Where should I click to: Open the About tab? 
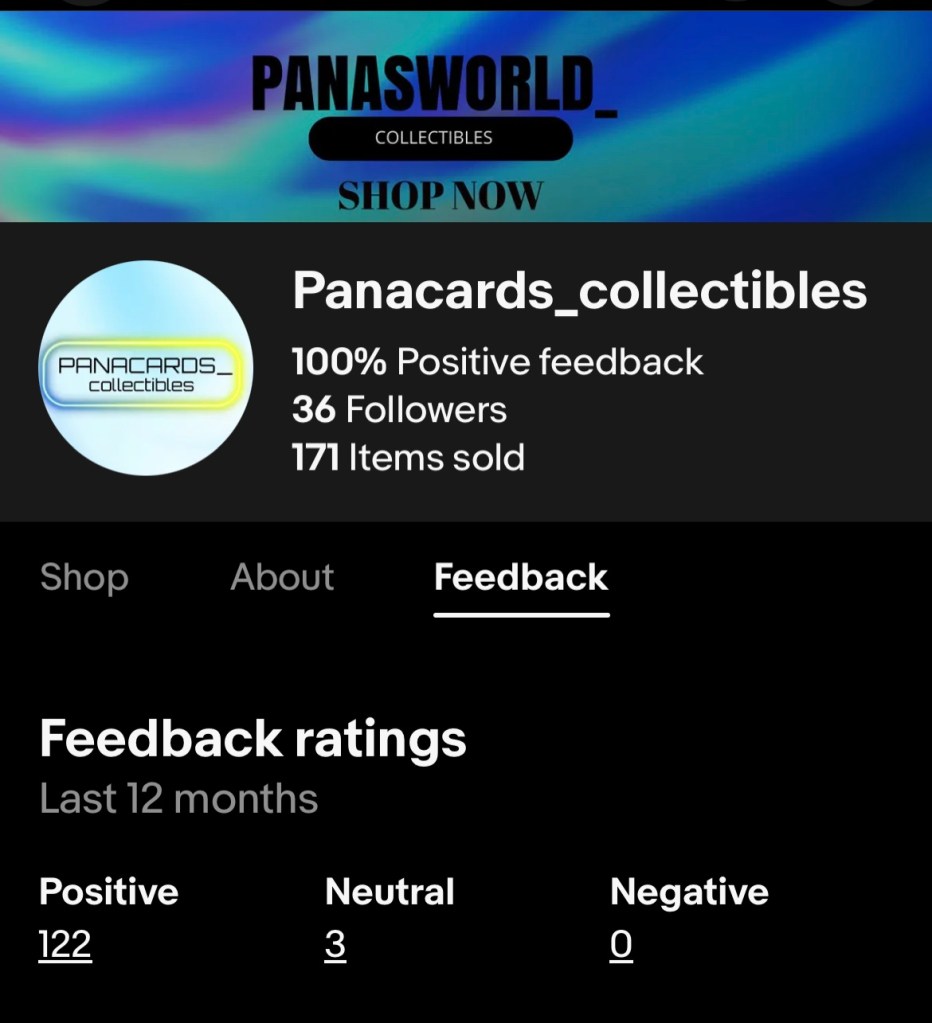[x=282, y=578]
